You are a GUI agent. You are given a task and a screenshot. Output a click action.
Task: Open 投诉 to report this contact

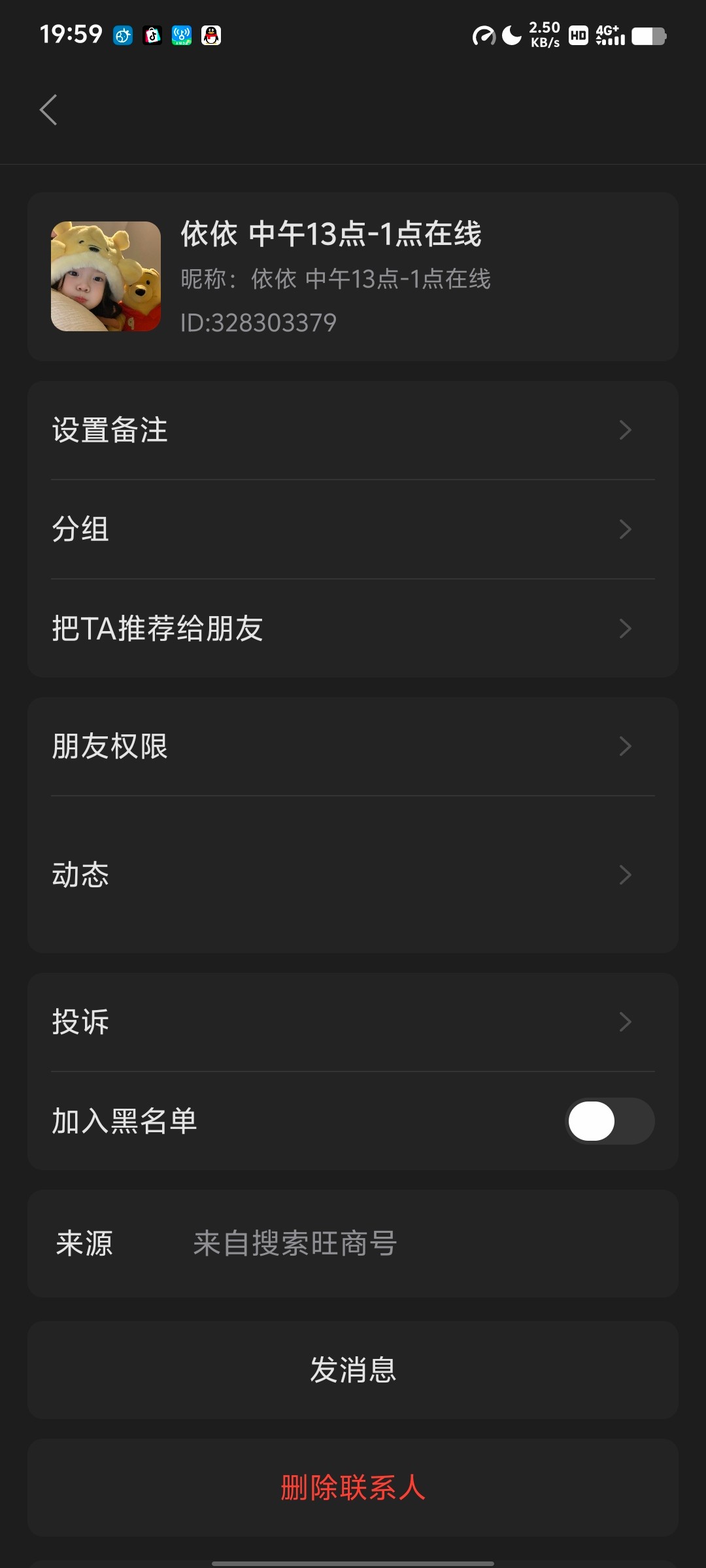click(x=353, y=1022)
